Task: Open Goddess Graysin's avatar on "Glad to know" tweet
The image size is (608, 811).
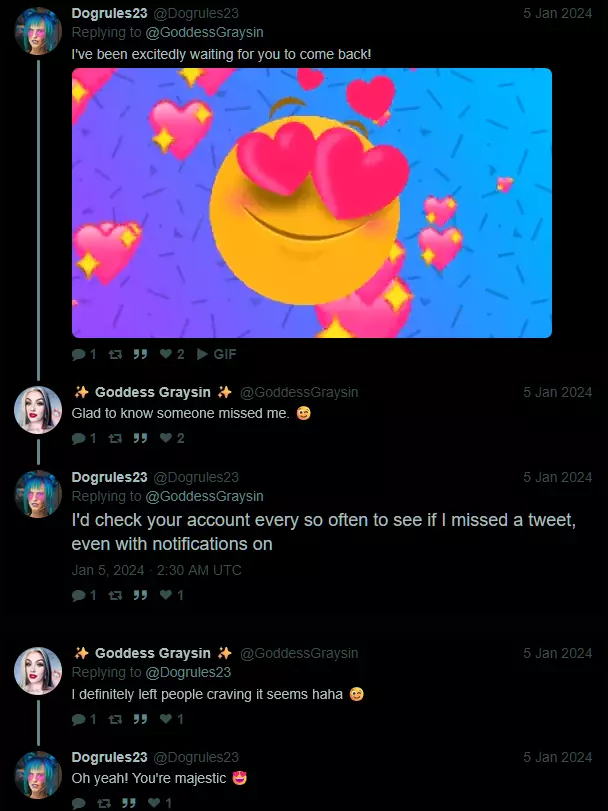Action: (38, 410)
